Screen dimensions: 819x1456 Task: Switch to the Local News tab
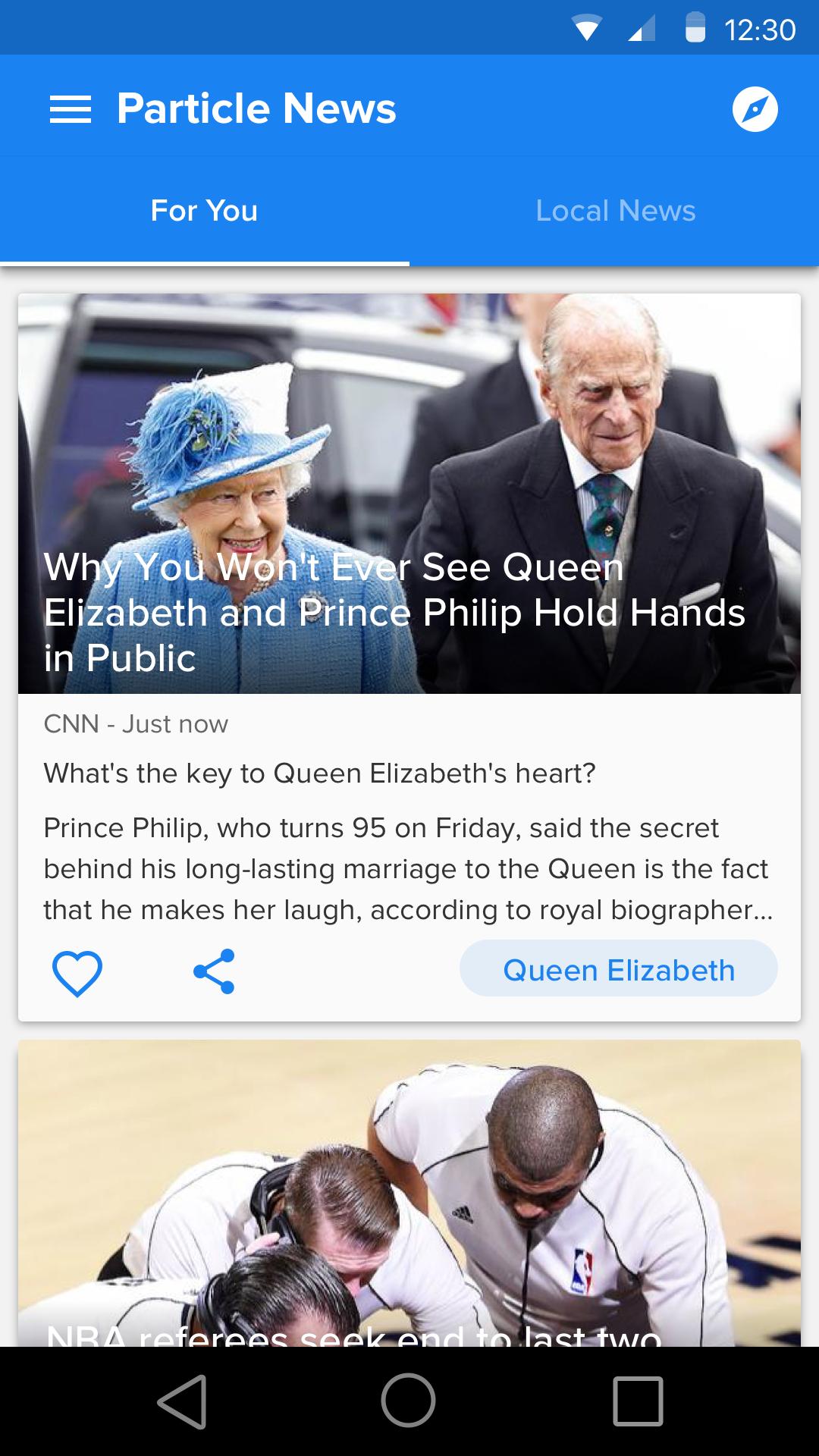615,211
